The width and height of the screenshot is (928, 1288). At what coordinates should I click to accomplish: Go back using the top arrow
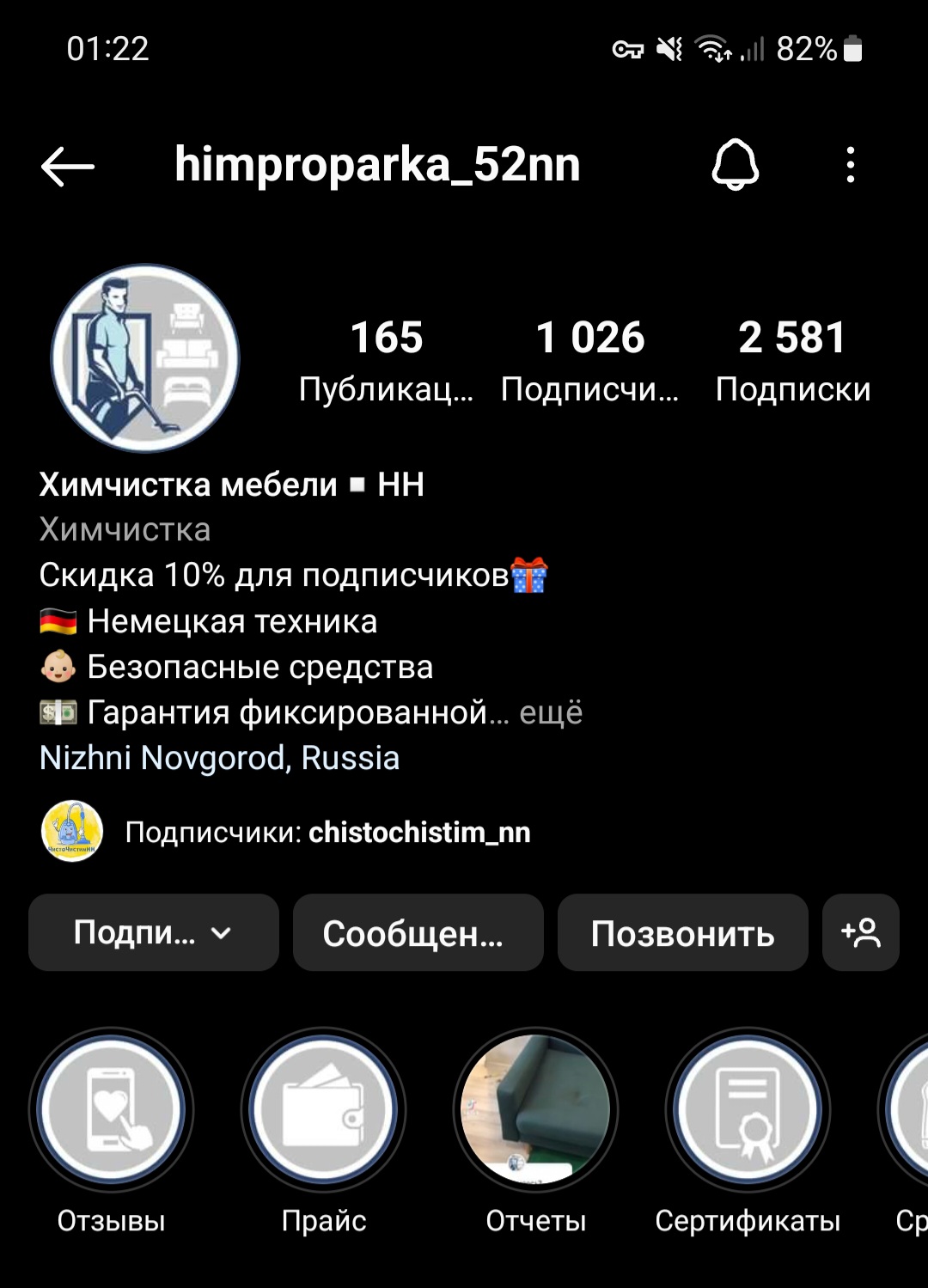click(68, 166)
